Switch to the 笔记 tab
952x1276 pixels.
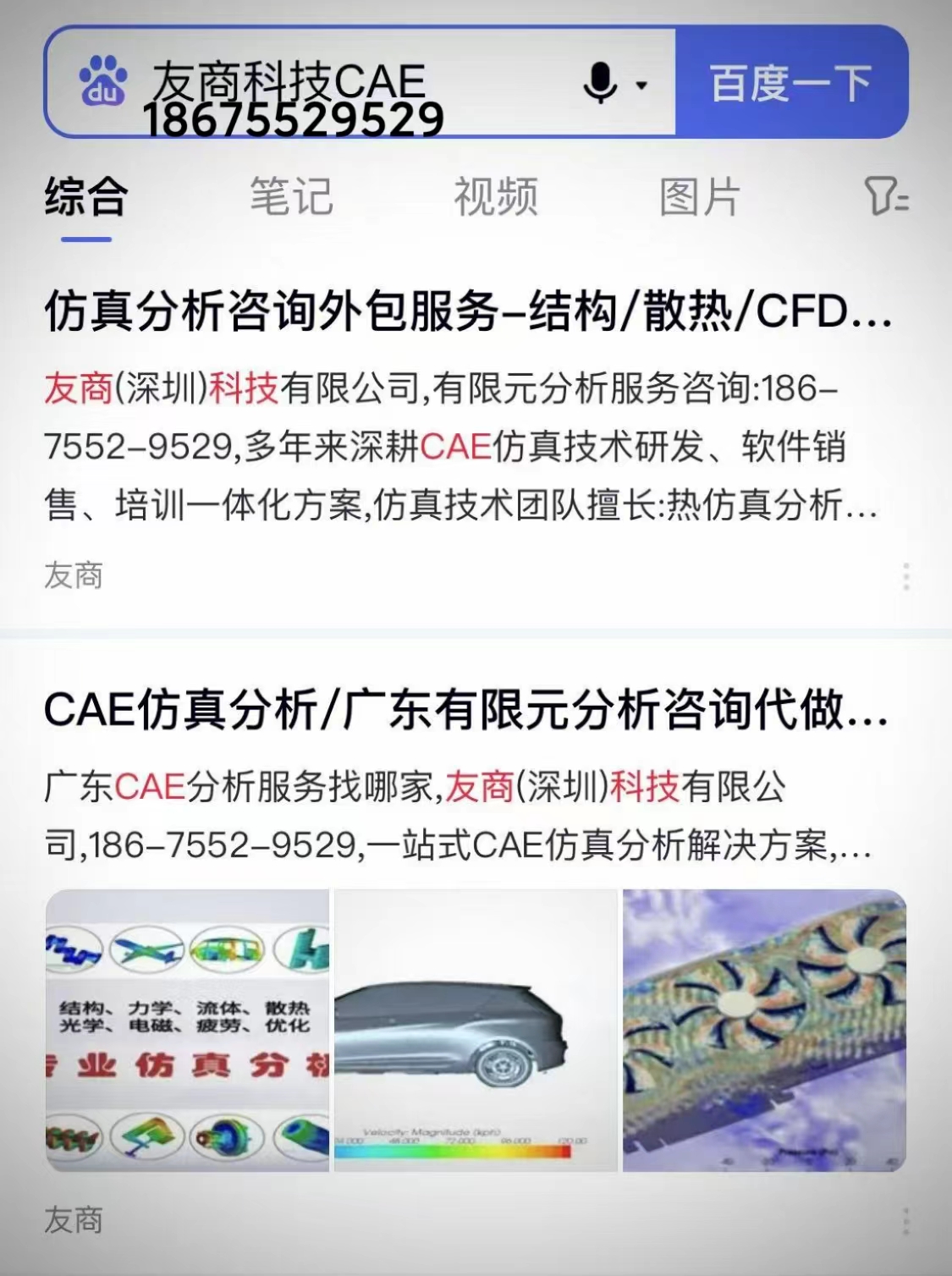click(291, 196)
